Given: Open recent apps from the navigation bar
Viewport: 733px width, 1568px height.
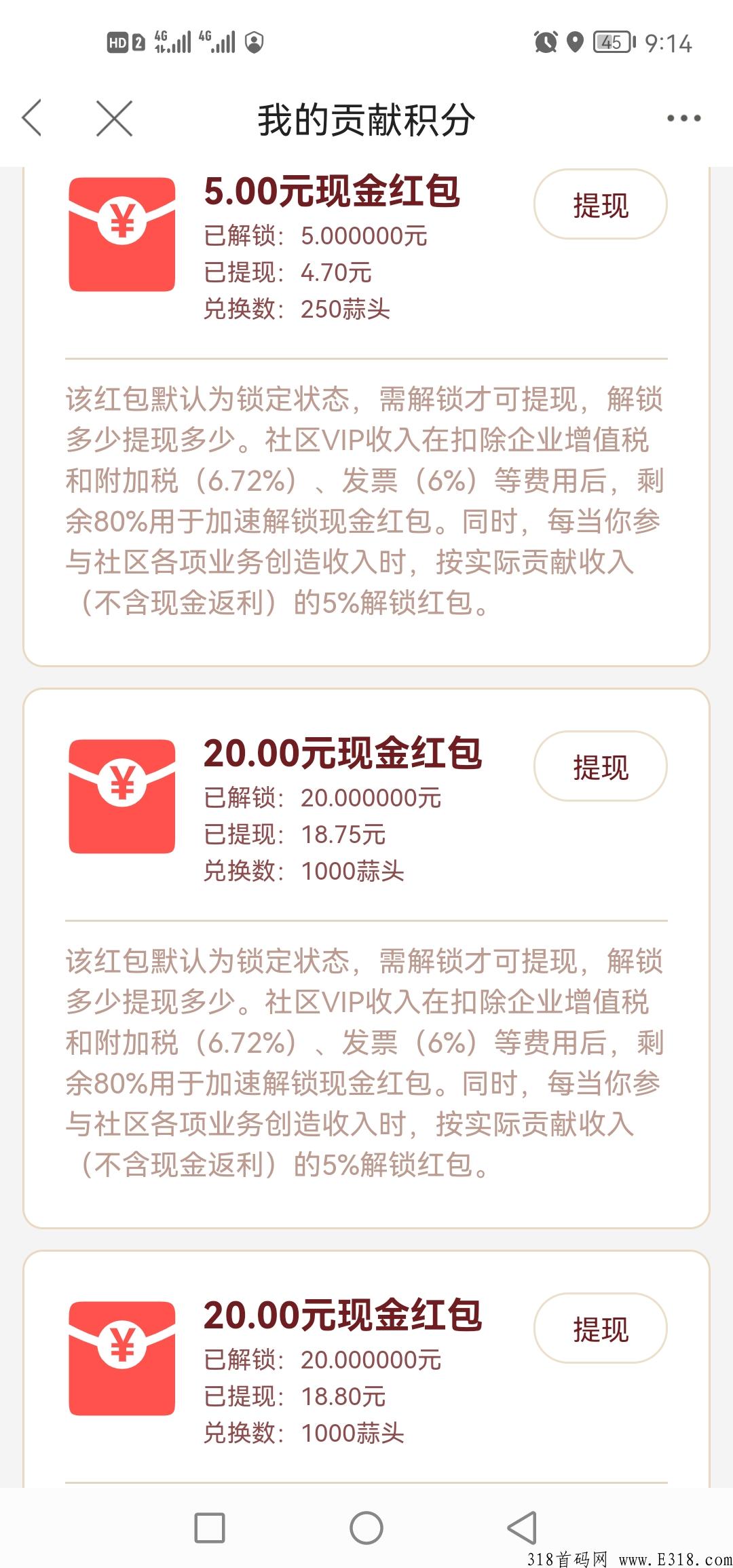Looking at the screenshot, I should [210, 1528].
